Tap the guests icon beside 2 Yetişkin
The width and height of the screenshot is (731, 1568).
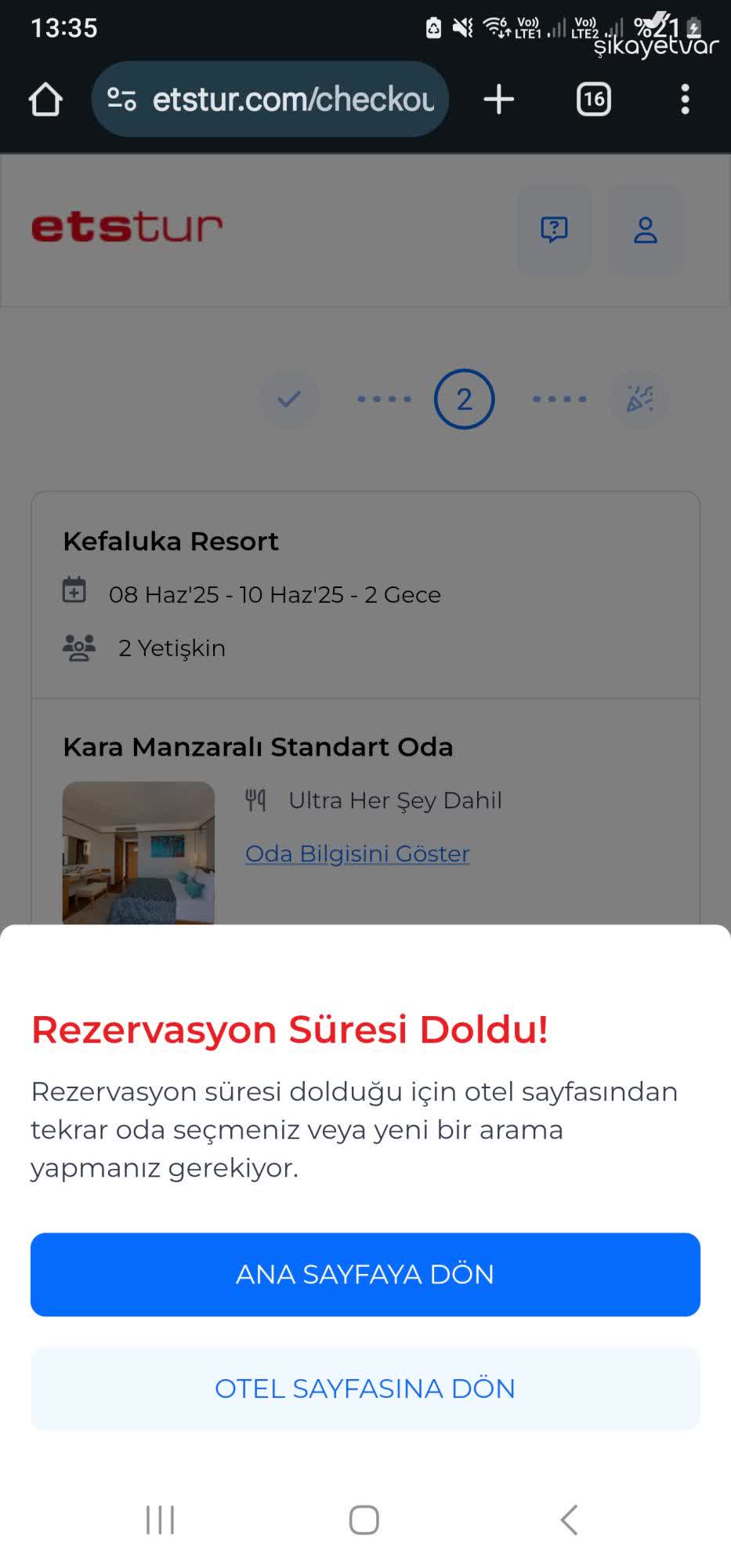pyautogui.click(x=79, y=647)
